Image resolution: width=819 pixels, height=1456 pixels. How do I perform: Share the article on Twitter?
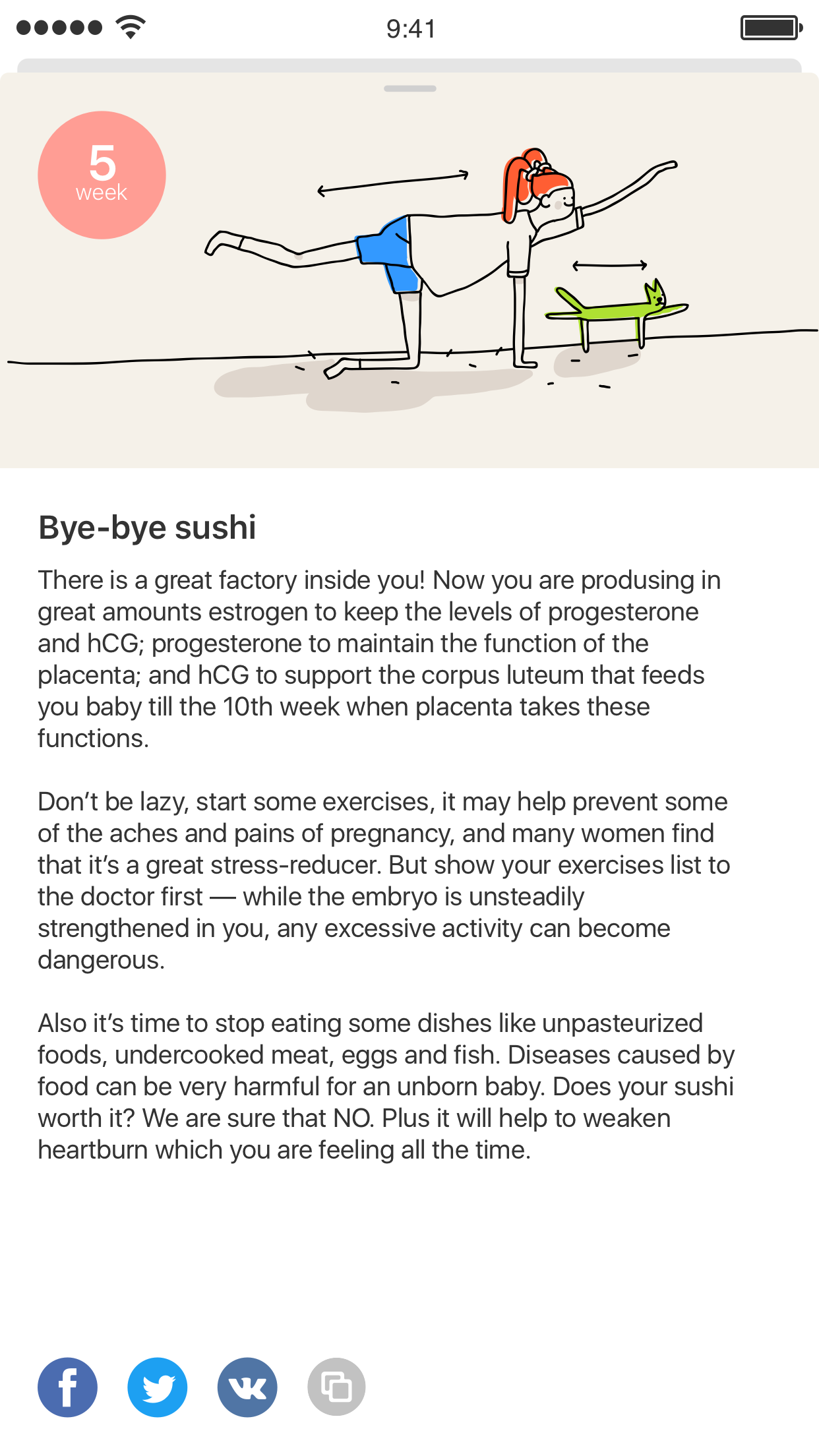click(157, 1387)
